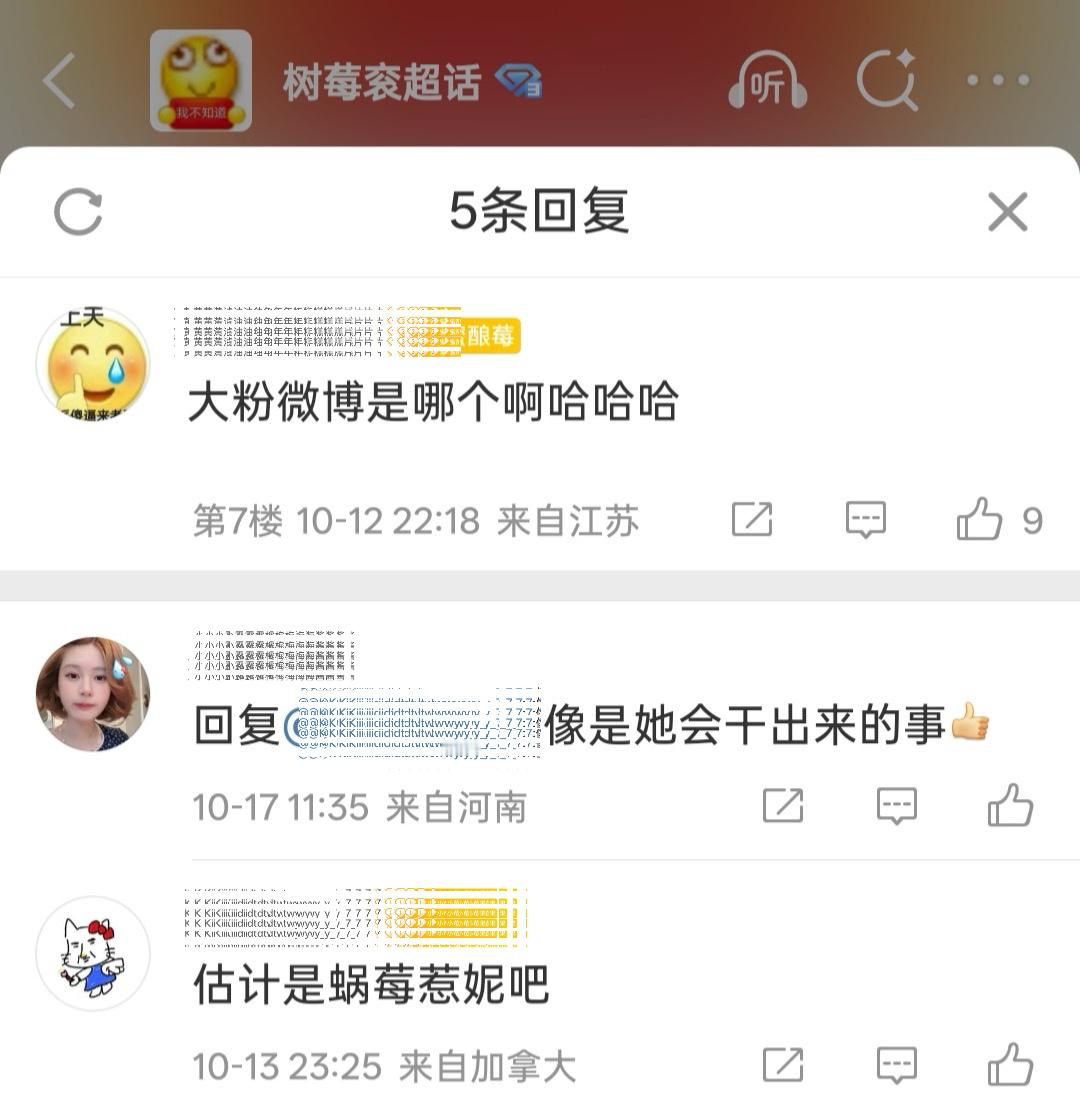Close the 5条回复 panel
The width and height of the screenshot is (1080, 1110).
(1007, 212)
